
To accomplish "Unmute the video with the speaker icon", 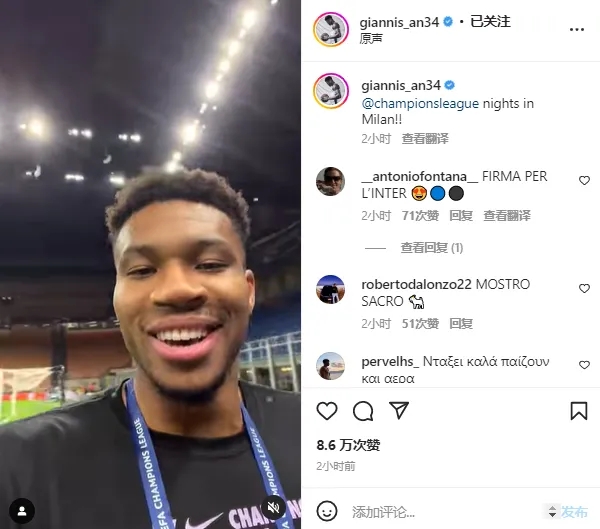I will (x=274, y=507).
